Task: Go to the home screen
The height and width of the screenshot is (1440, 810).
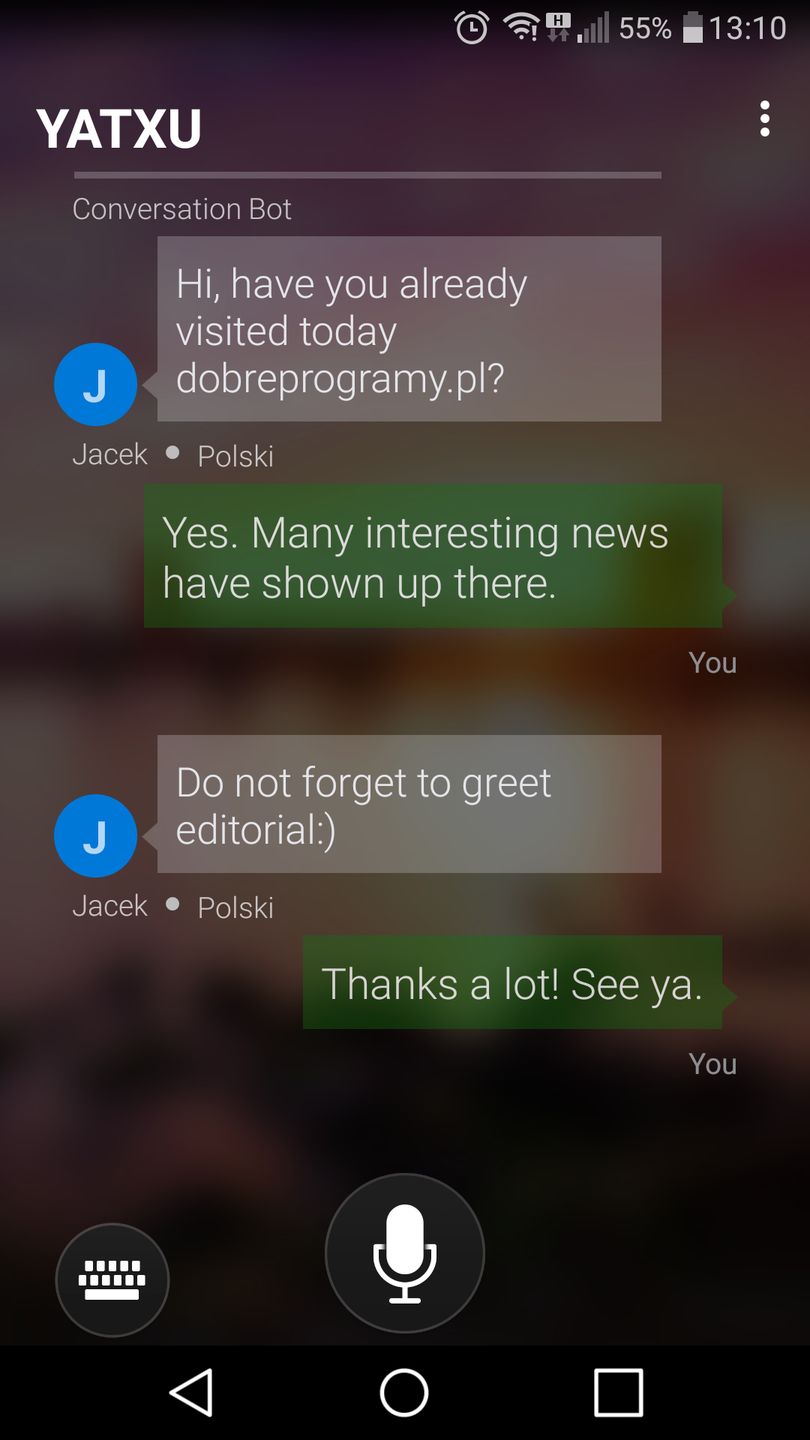Action: [405, 1391]
